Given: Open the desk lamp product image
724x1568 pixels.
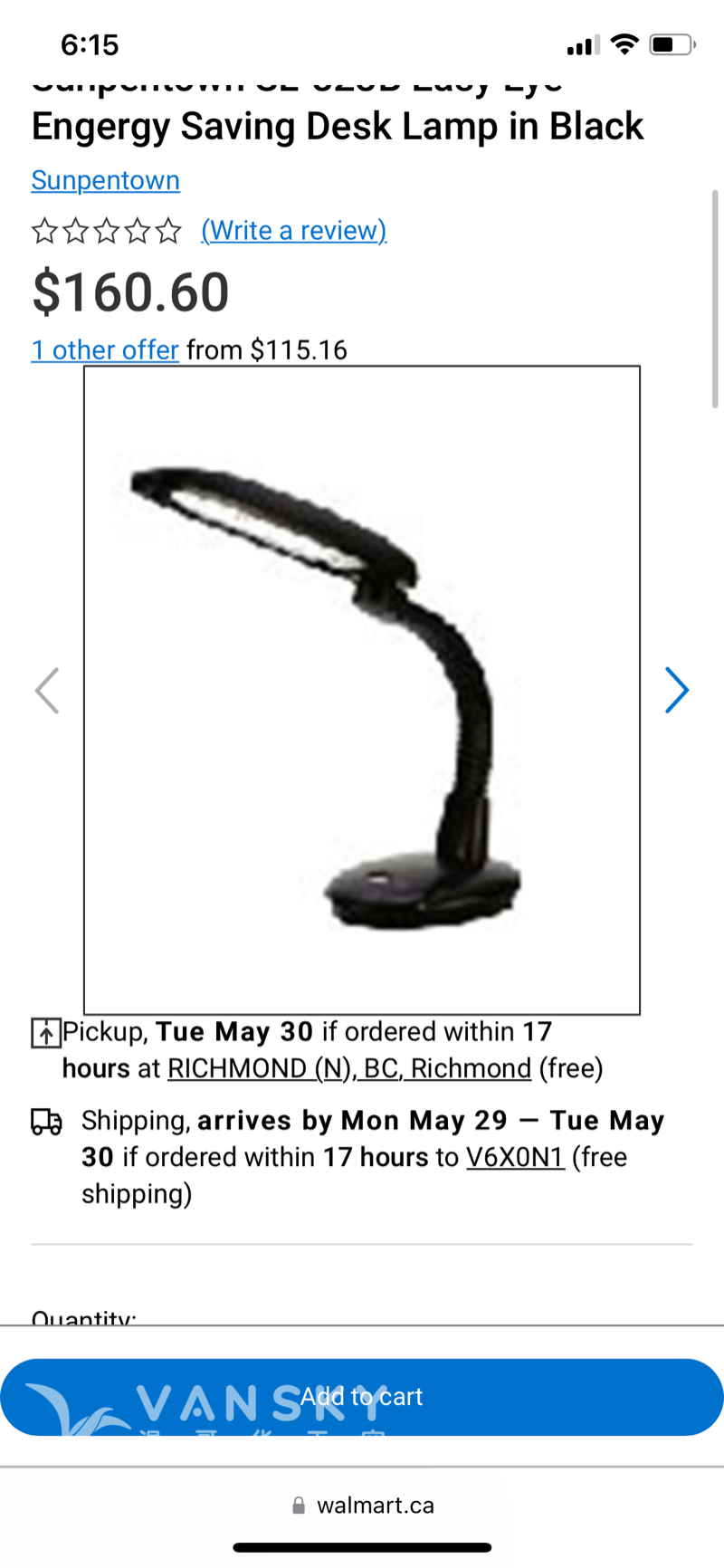Looking at the screenshot, I should coord(362,690).
